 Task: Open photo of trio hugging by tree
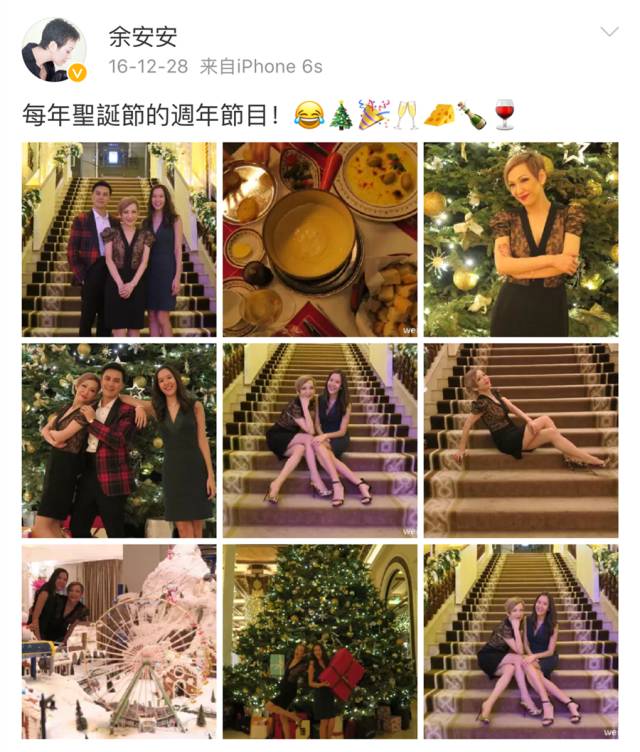click(119, 440)
